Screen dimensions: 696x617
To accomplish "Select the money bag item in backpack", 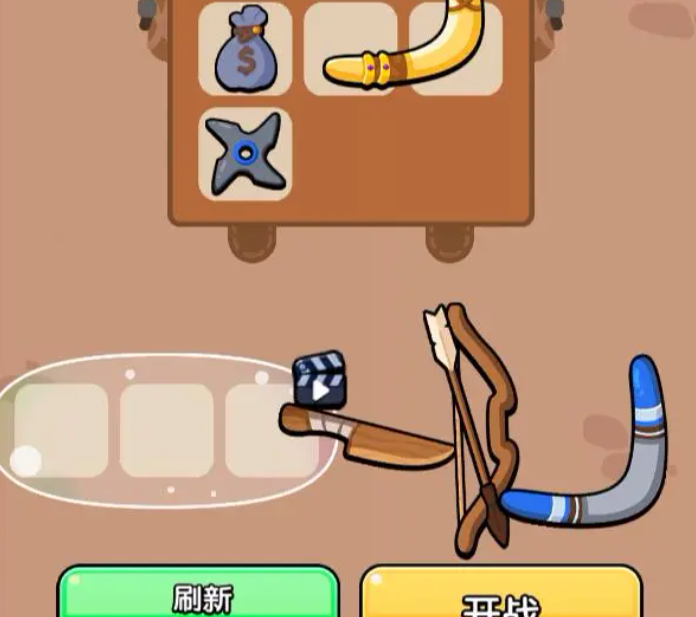I will tap(245, 49).
